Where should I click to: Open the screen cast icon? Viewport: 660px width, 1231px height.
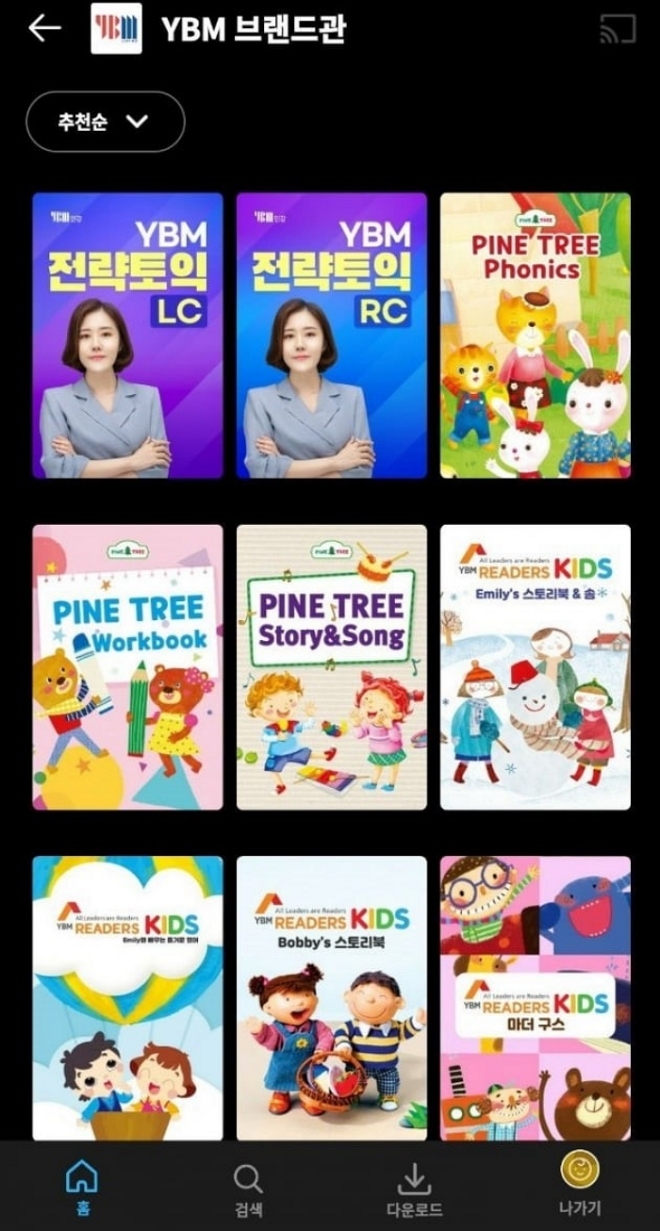point(617,28)
